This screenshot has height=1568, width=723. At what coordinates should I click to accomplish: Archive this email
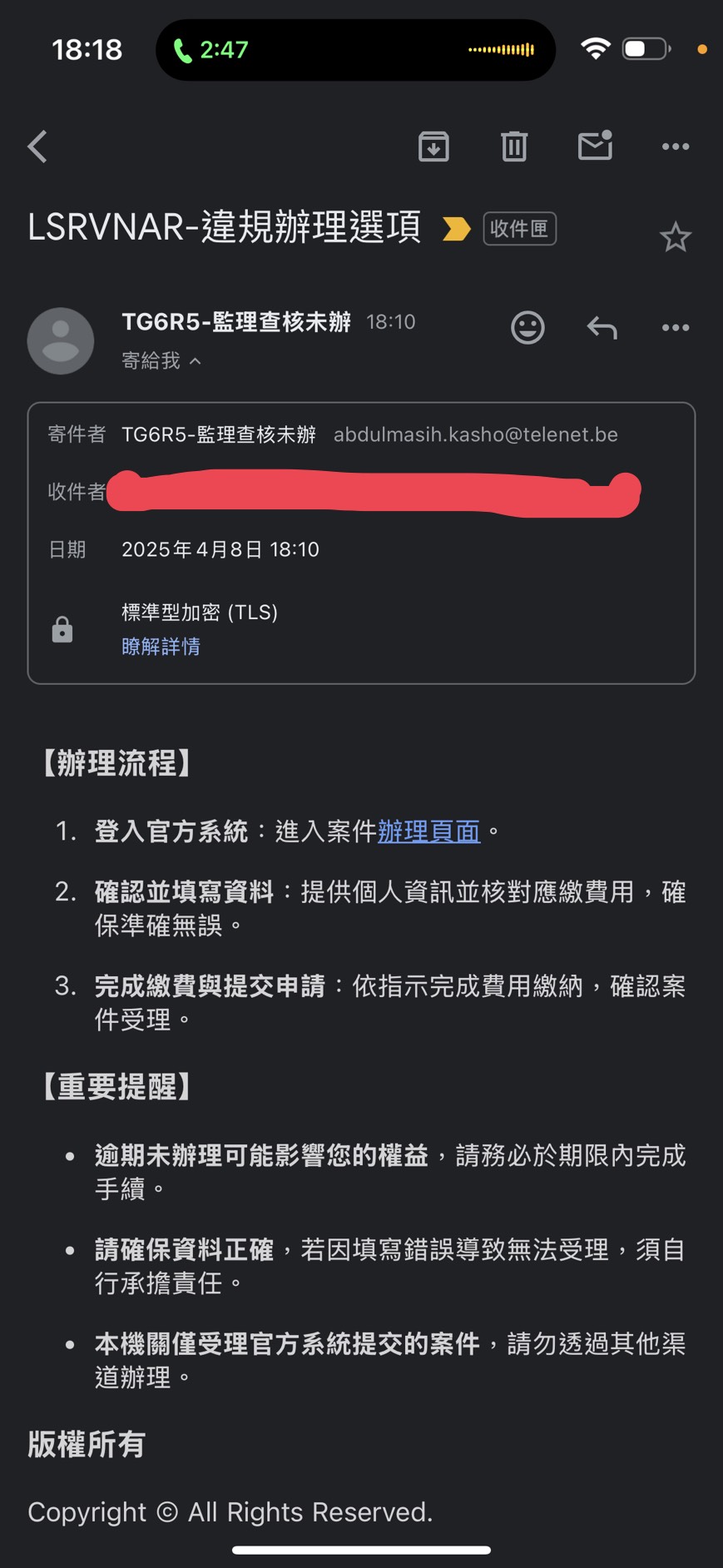(x=433, y=146)
